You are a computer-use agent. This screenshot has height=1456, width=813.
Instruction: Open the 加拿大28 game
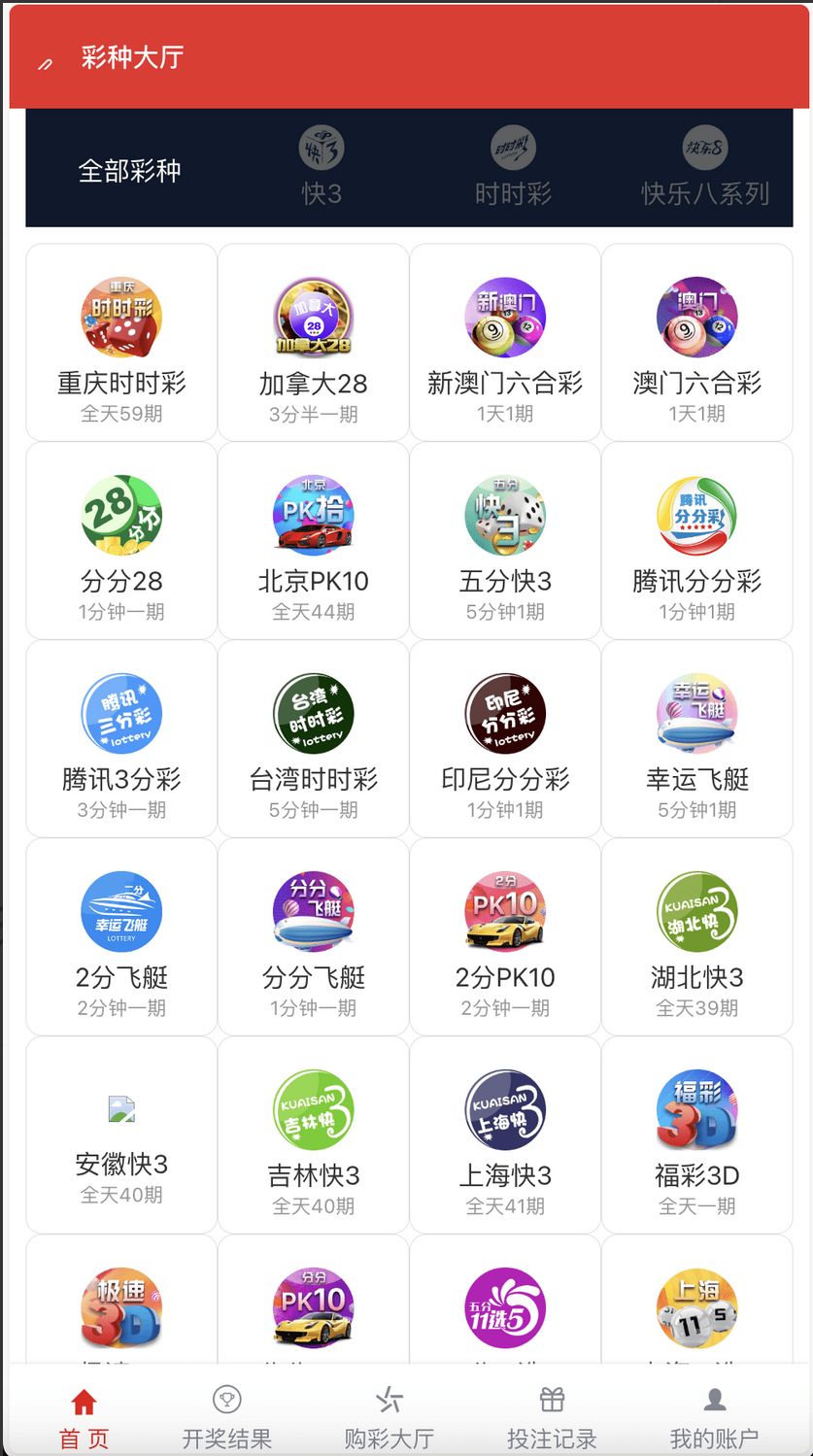(313, 342)
